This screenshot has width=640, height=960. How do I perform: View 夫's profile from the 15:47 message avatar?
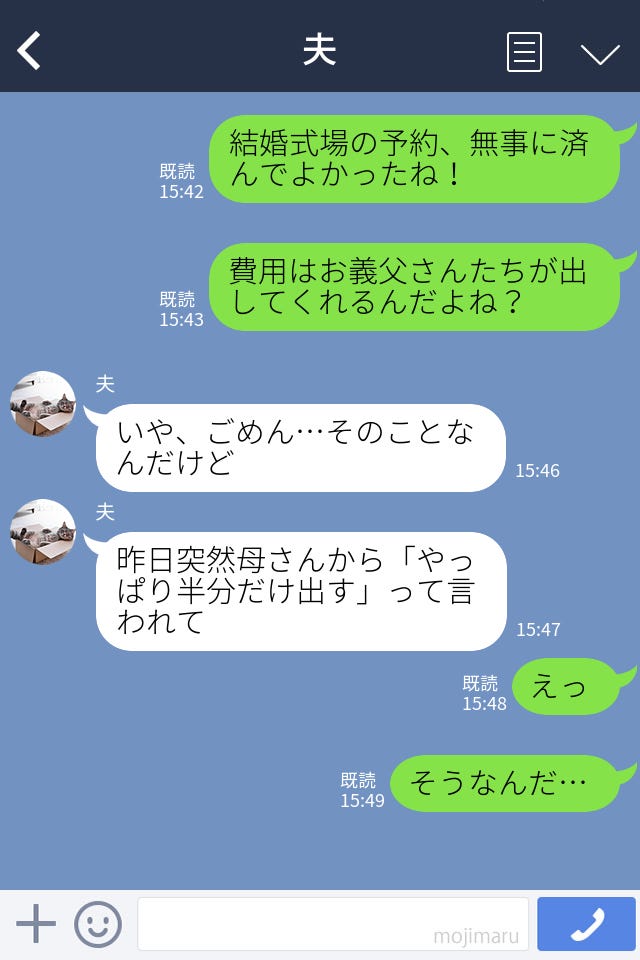[43, 532]
